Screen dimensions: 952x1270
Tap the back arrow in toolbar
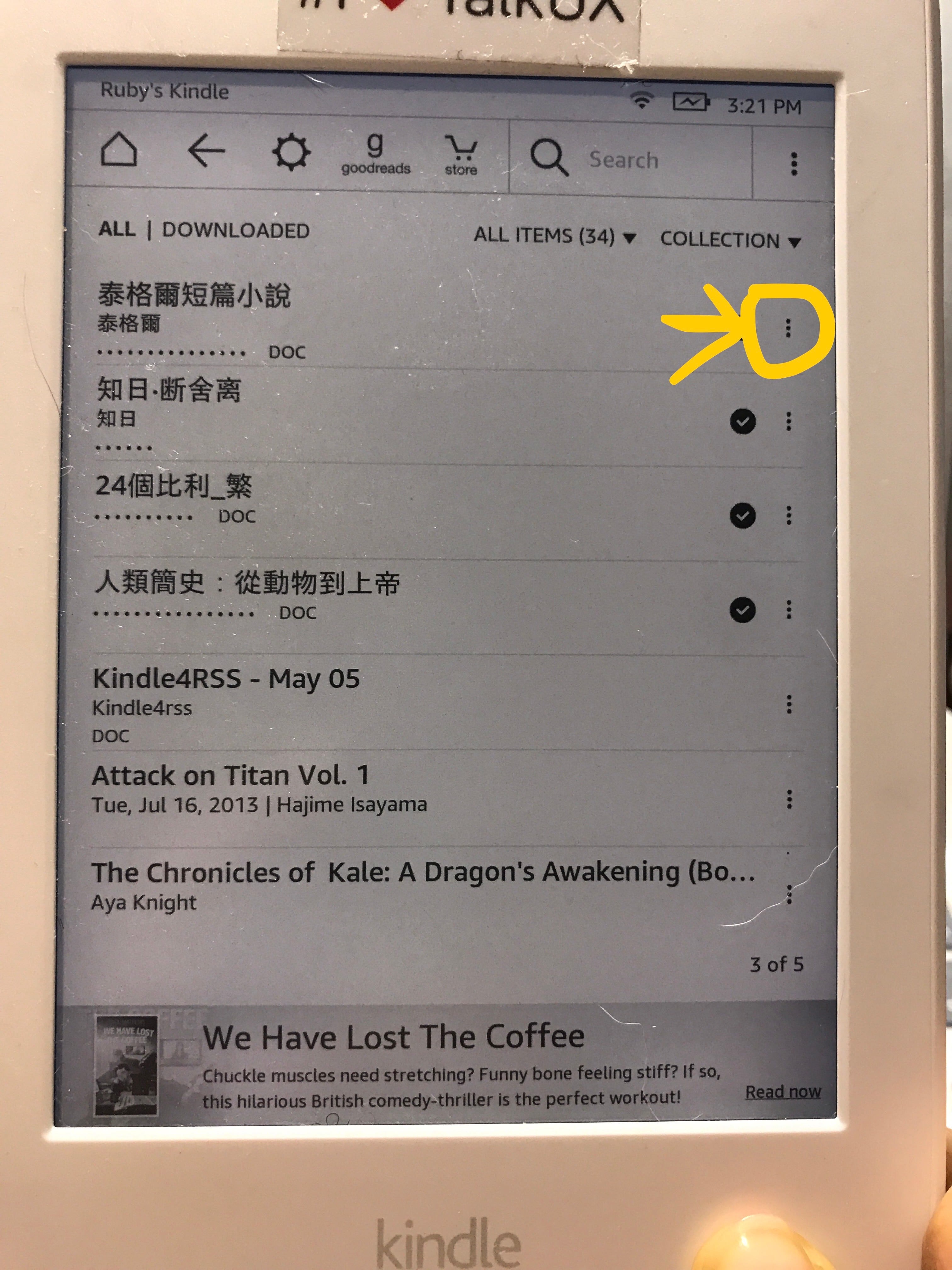click(x=206, y=152)
